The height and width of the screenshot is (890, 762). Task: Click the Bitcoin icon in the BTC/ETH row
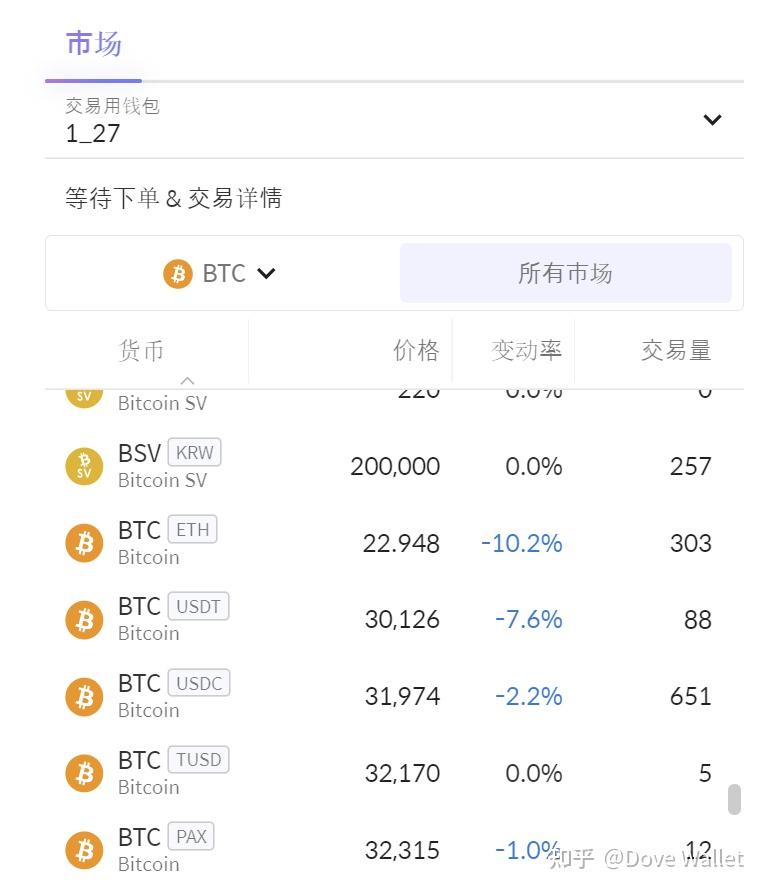84,542
